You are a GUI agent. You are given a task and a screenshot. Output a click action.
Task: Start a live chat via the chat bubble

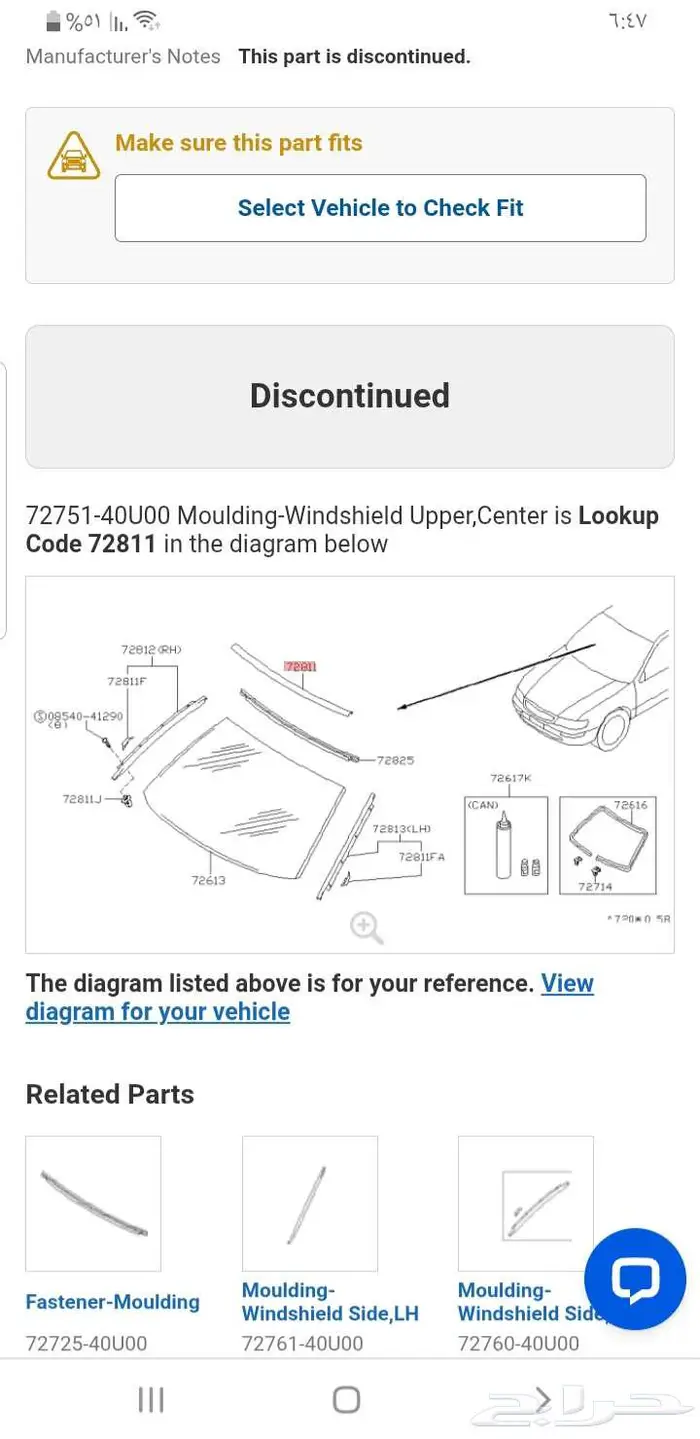tap(635, 1279)
